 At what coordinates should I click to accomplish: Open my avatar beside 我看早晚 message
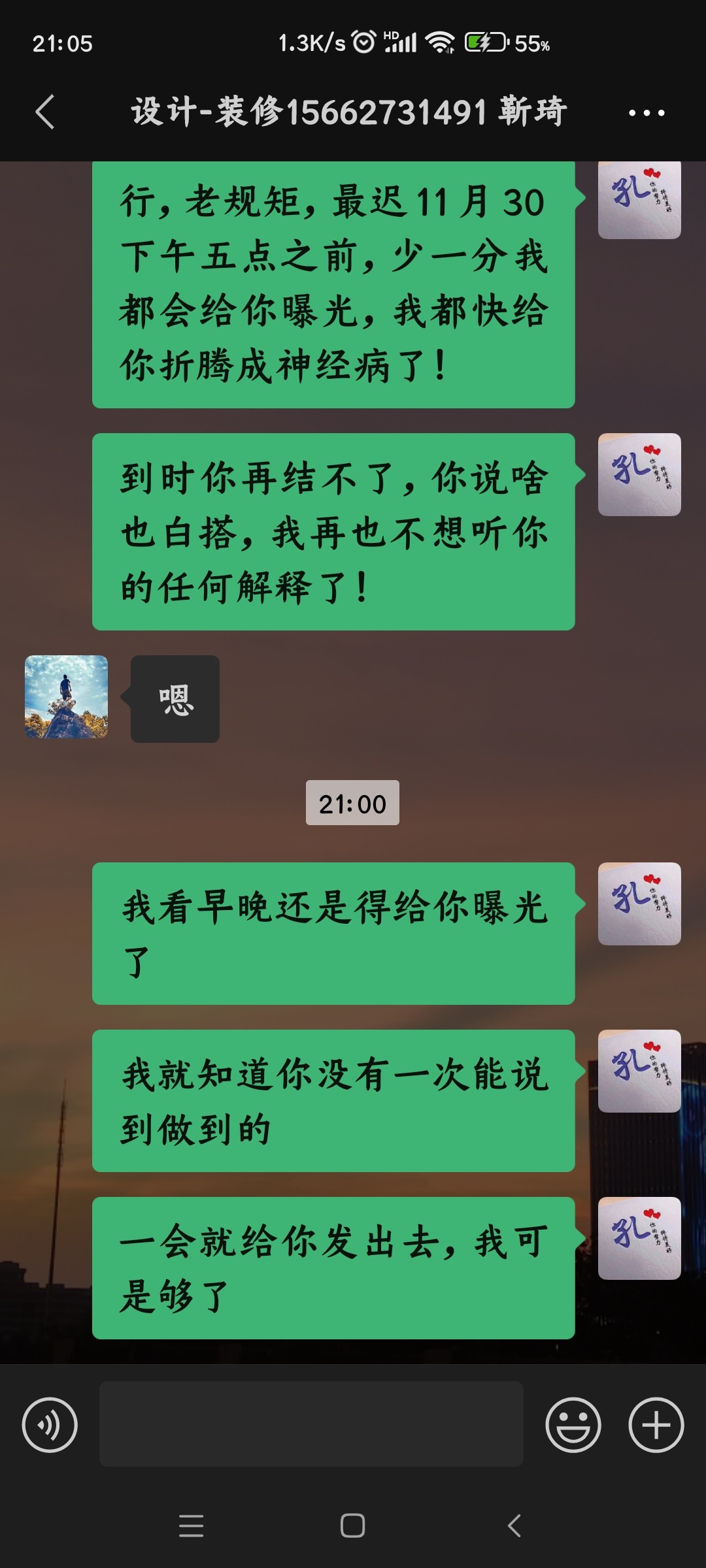[639, 904]
